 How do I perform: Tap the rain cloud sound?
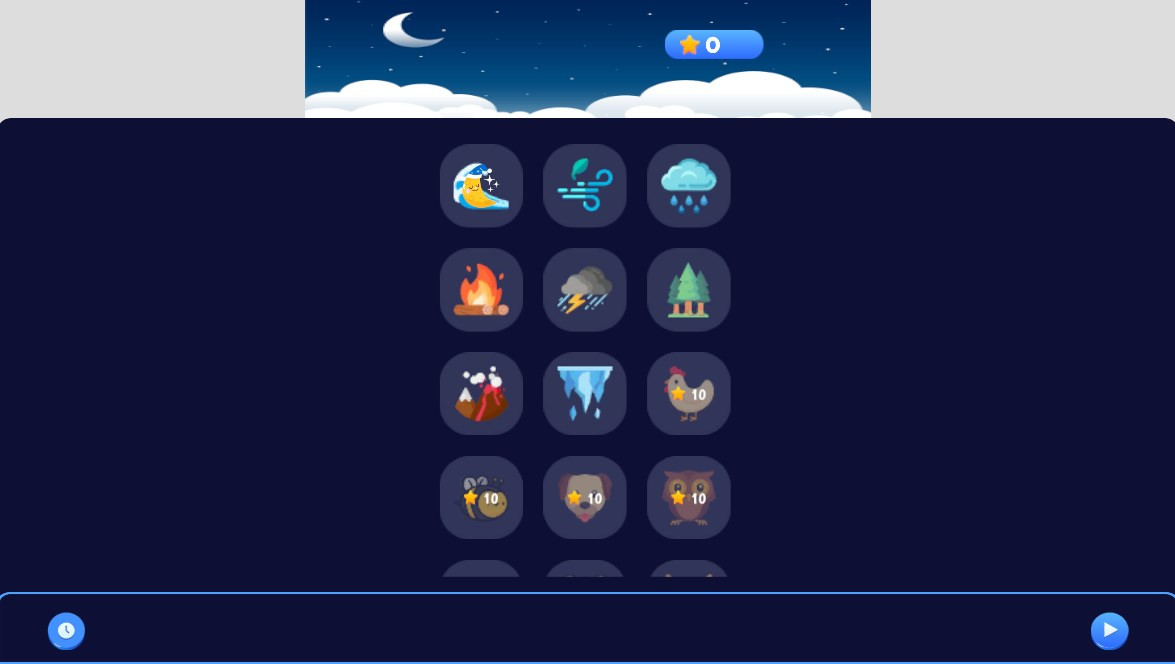tap(689, 186)
